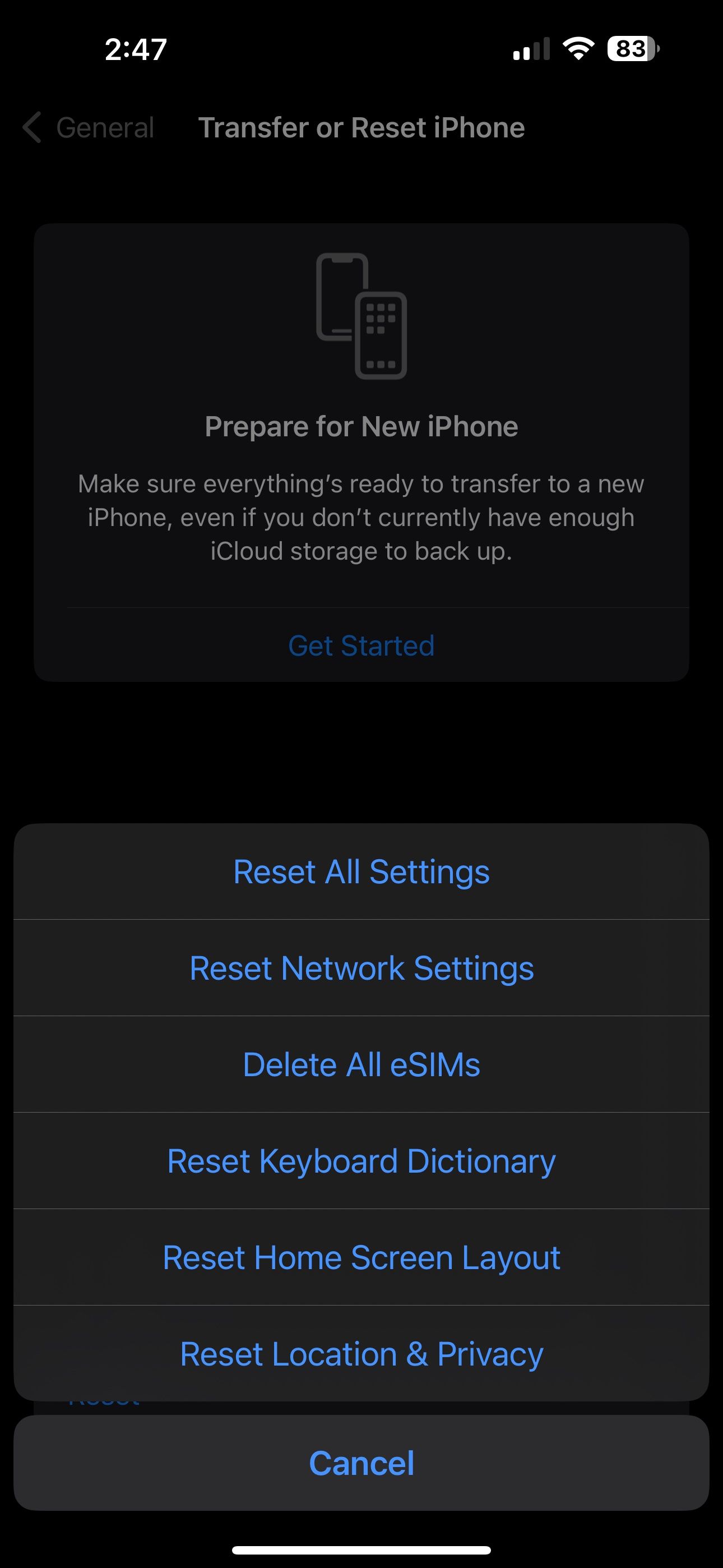Screen dimensions: 723x1568
Task: Tap the cellular signal bars icon
Action: pos(531,49)
